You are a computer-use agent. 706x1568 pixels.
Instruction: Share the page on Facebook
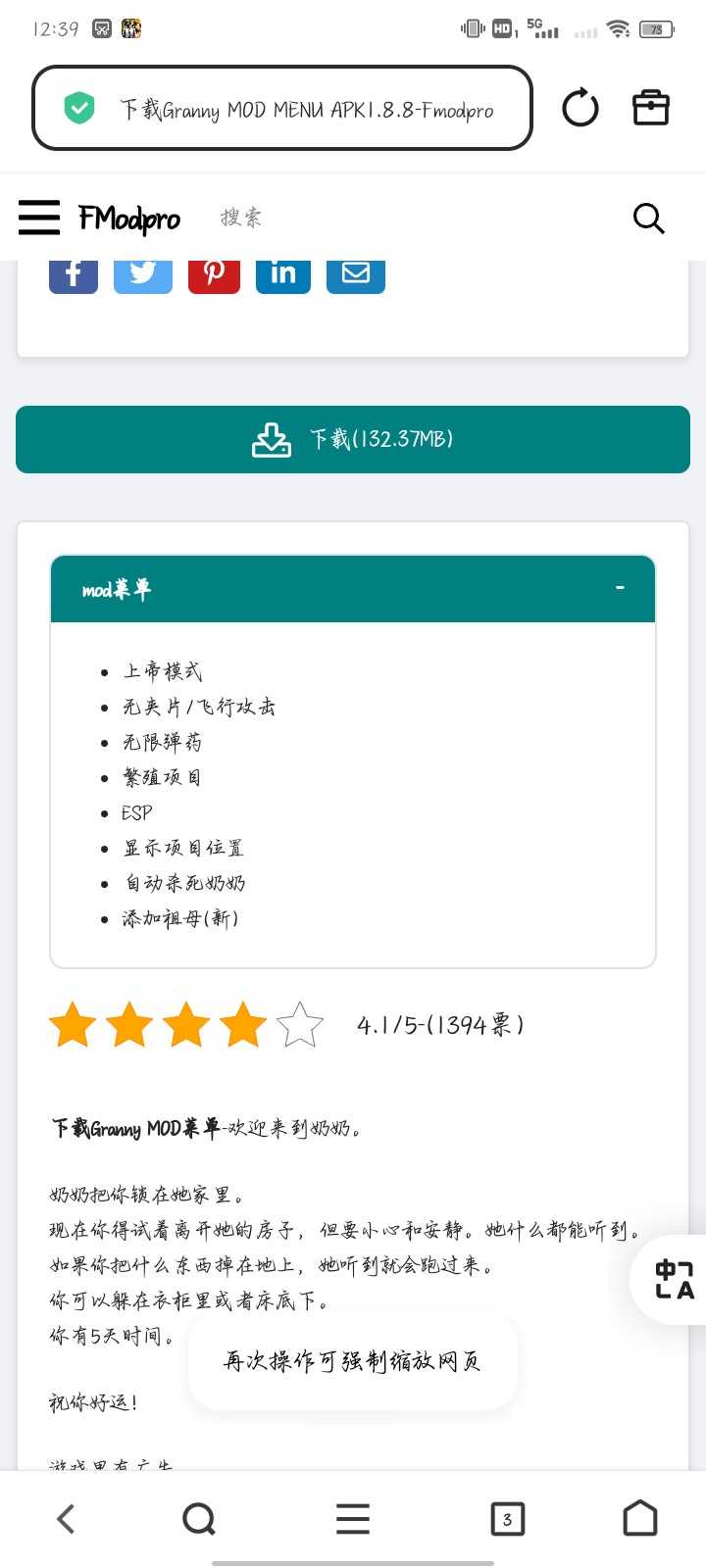pyautogui.click(x=74, y=273)
